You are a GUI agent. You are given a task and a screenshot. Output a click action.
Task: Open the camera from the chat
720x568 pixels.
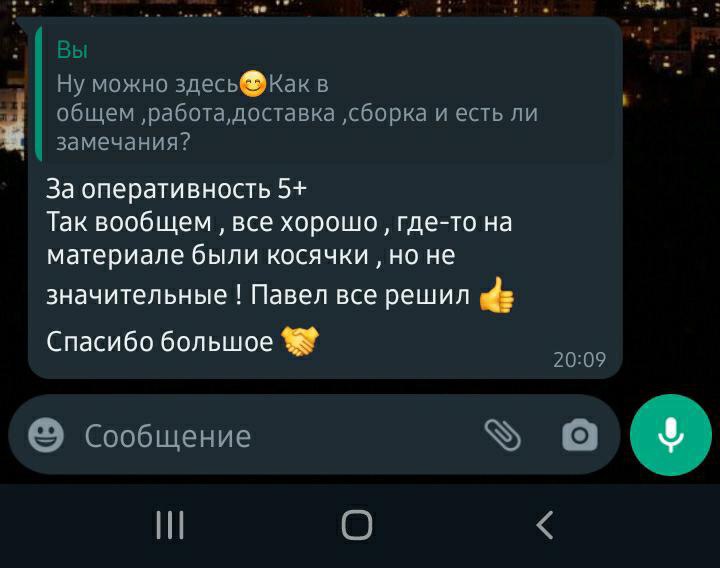coord(580,435)
